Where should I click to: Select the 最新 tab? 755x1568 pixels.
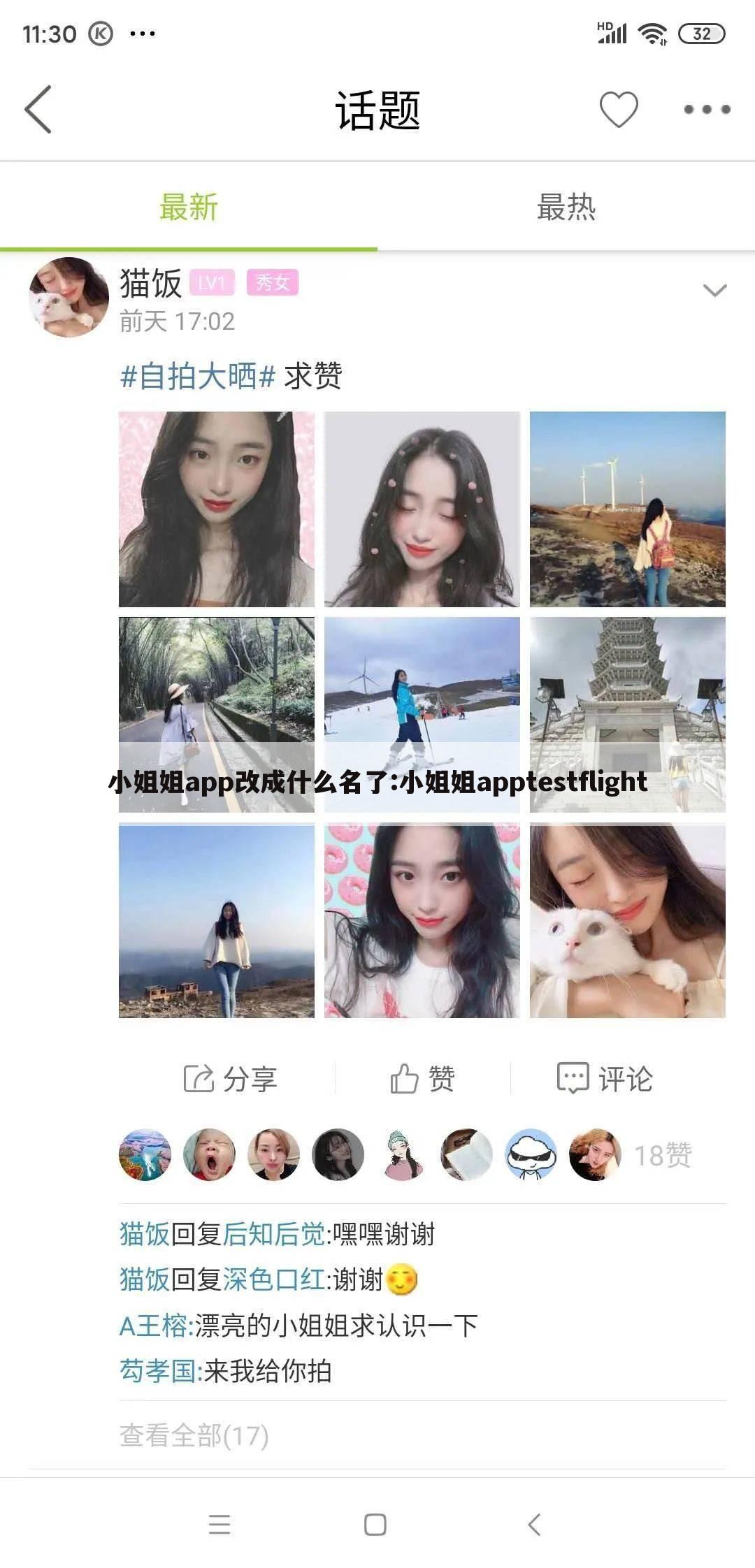189,207
